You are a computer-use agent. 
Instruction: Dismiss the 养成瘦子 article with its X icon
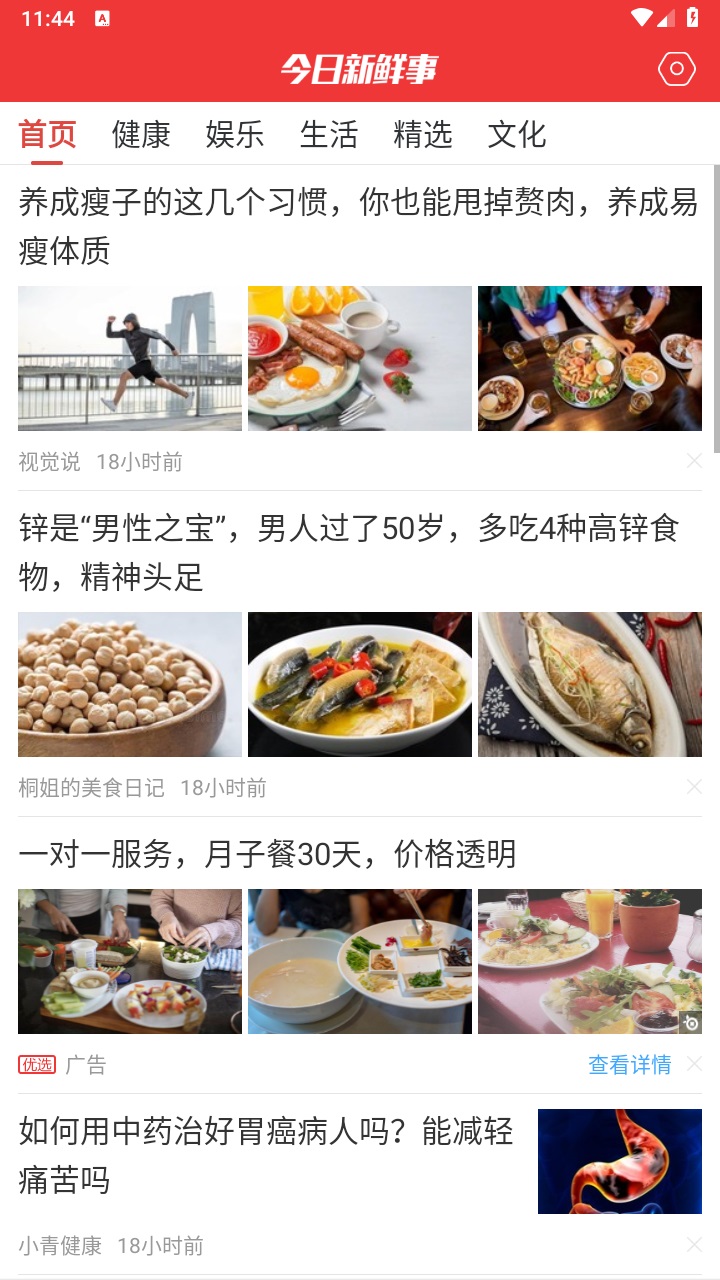click(x=694, y=461)
